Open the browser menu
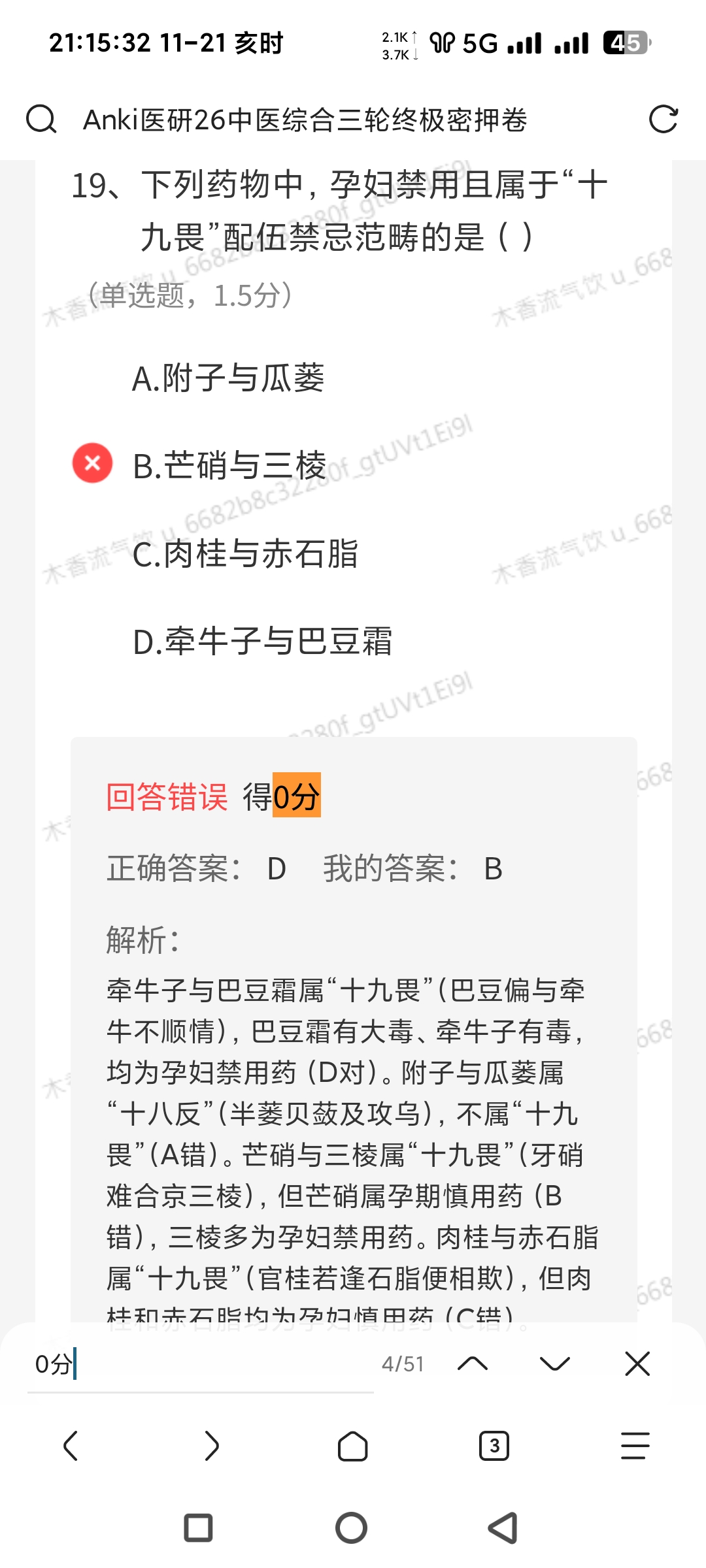This screenshot has width=706, height=1568. (635, 1446)
